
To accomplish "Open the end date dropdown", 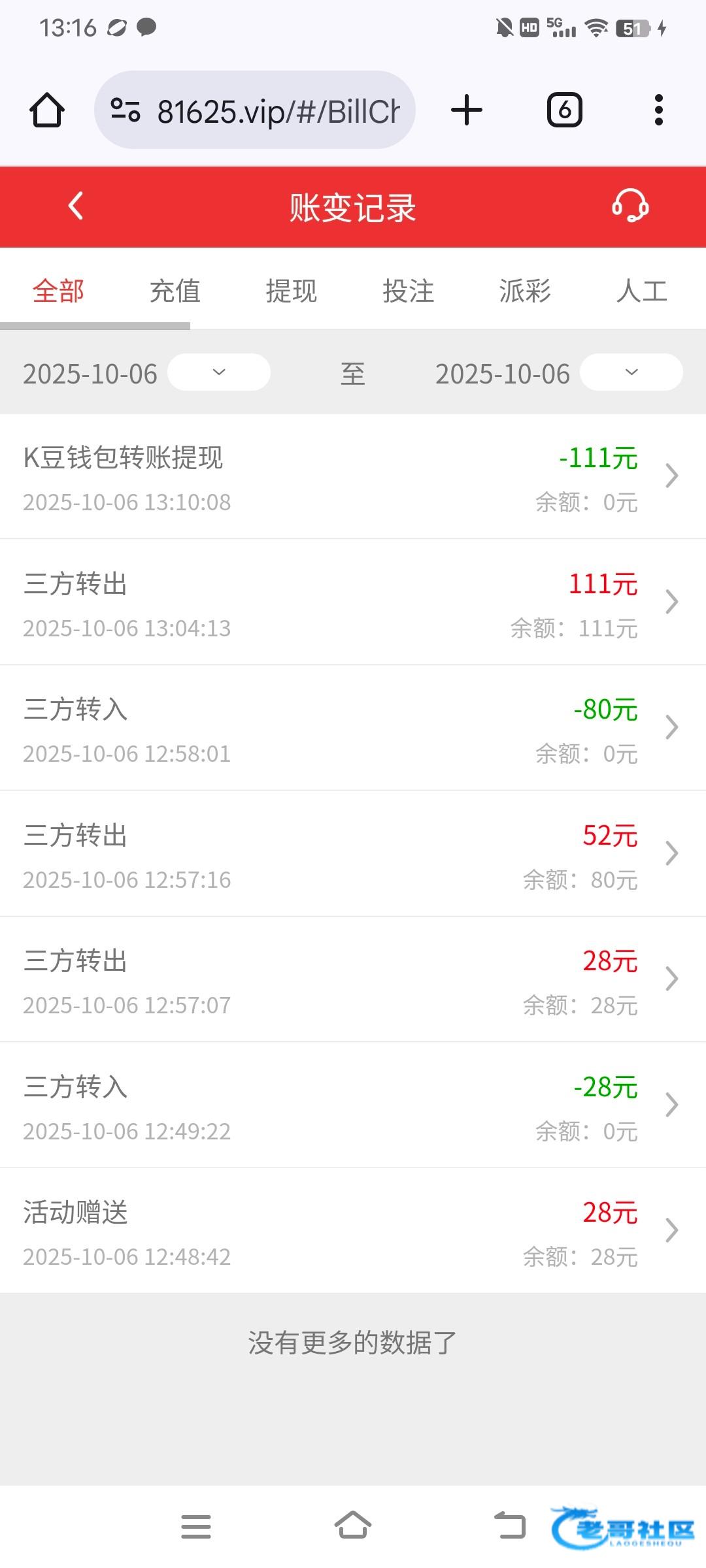I will [631, 372].
